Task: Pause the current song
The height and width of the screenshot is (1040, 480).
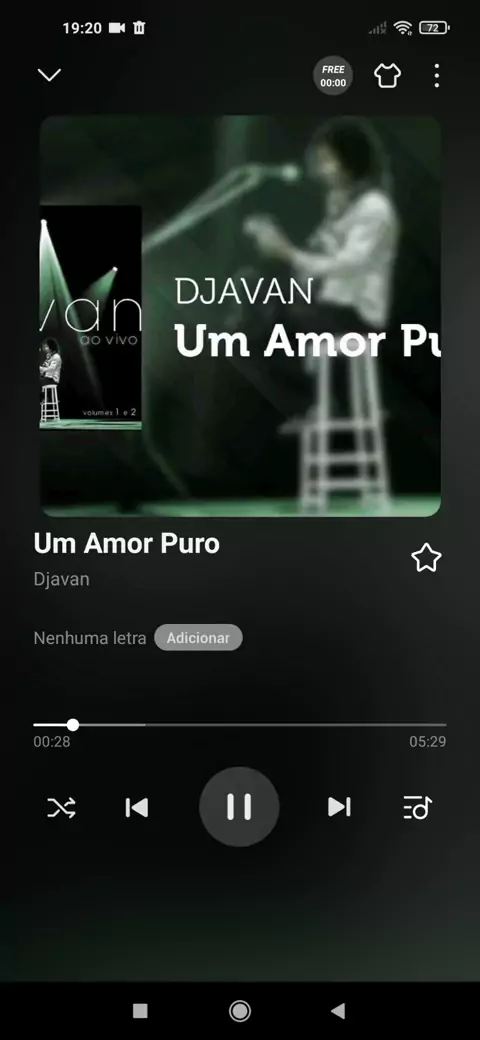Action: (239, 807)
